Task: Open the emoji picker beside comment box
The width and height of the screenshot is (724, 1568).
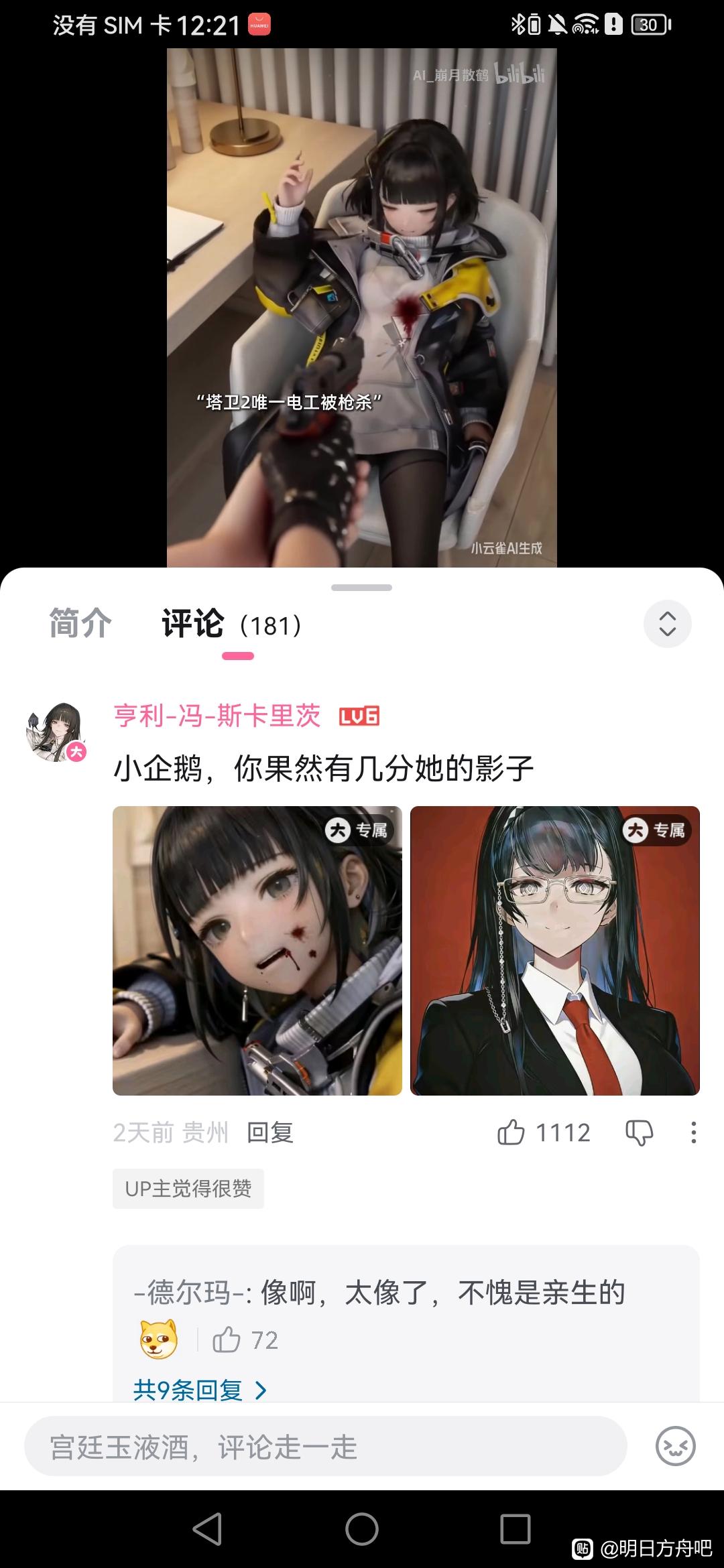Action: click(675, 1446)
